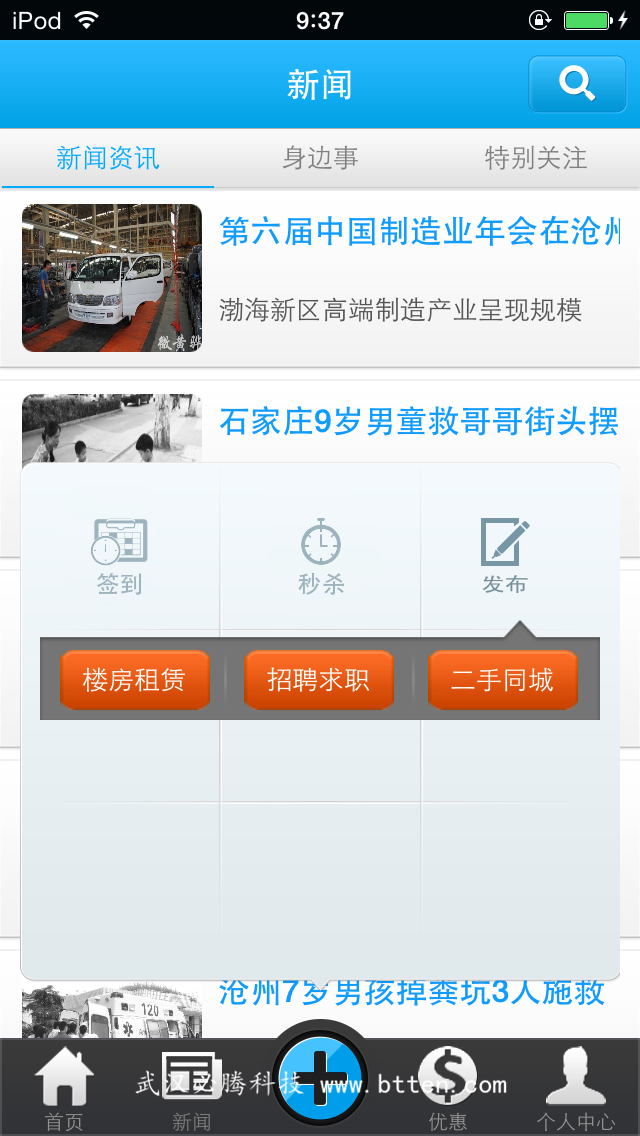
Task: Open the search icon in header
Action: tap(577, 83)
